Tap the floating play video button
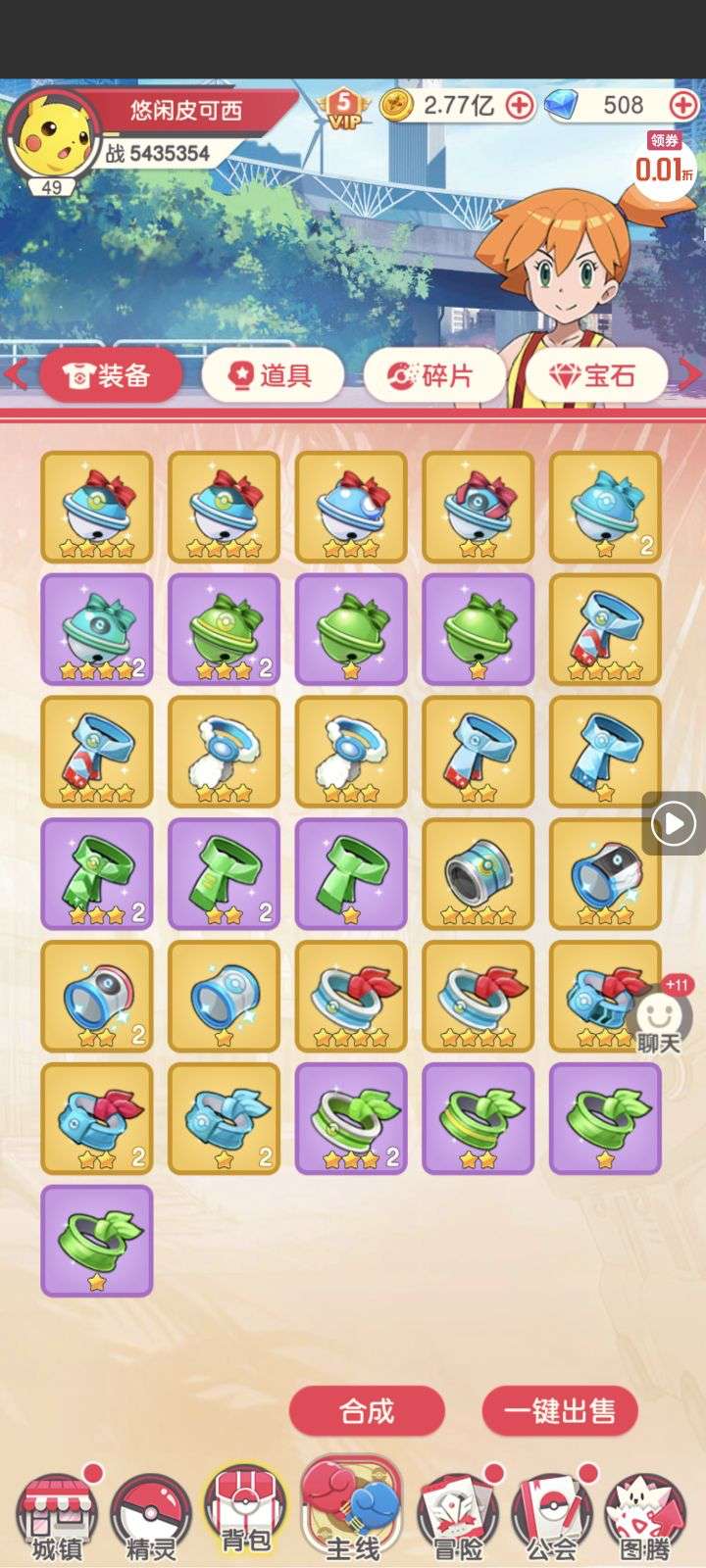This screenshot has height=1568, width=706. click(674, 824)
